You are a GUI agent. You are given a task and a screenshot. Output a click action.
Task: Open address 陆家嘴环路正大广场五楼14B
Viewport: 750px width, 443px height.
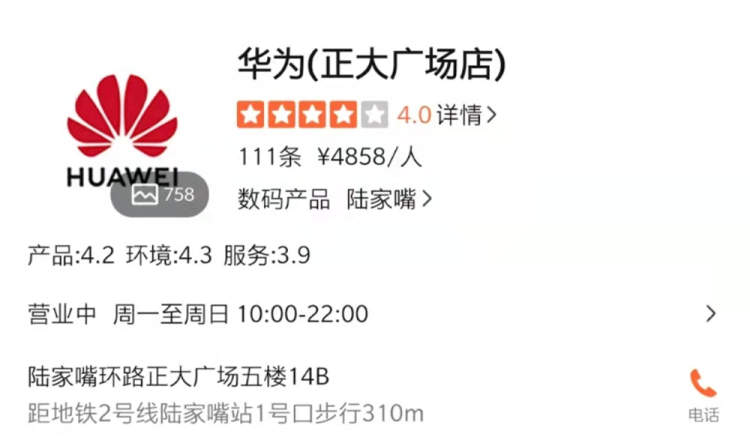click(x=179, y=377)
